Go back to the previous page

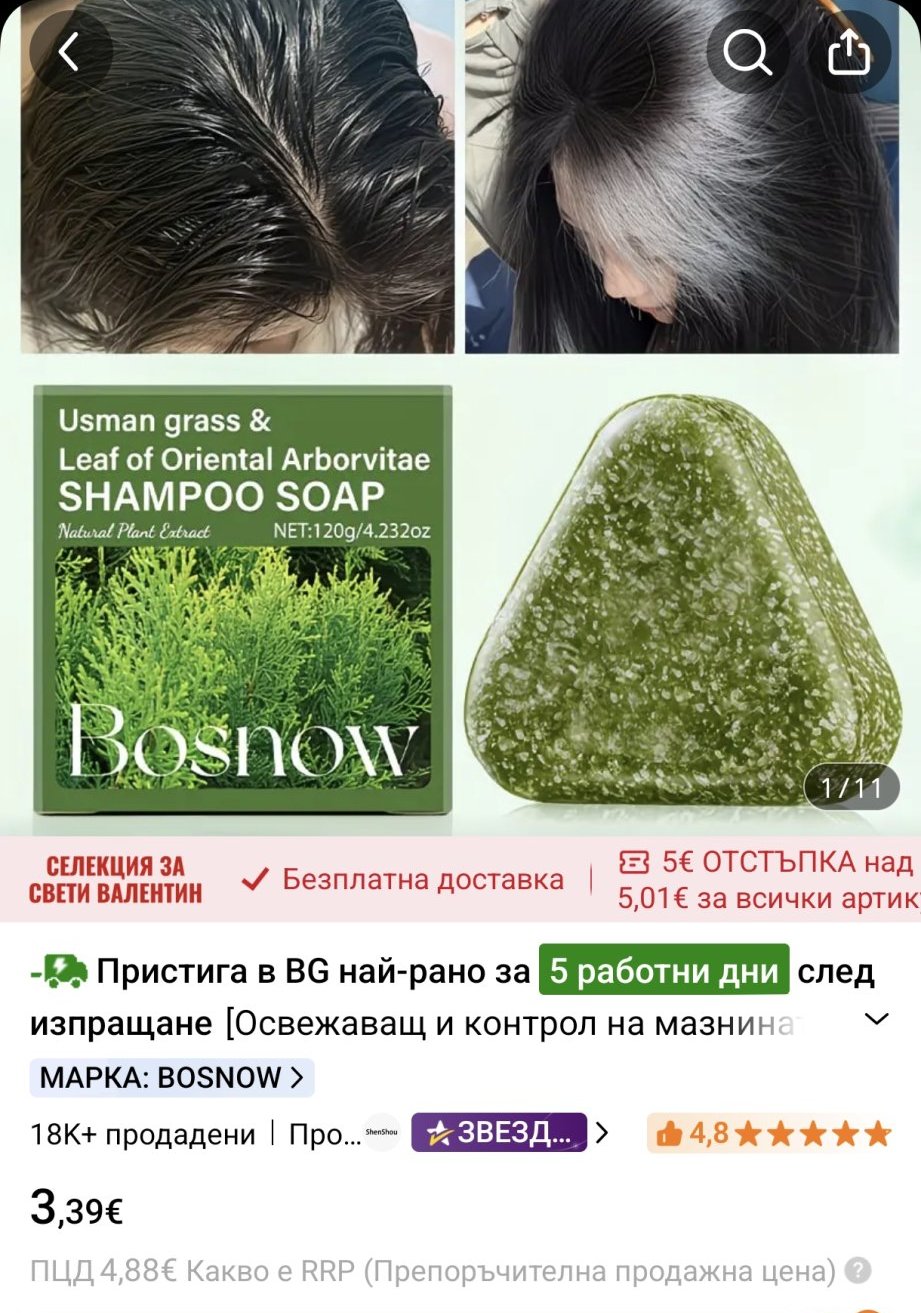tap(68, 52)
